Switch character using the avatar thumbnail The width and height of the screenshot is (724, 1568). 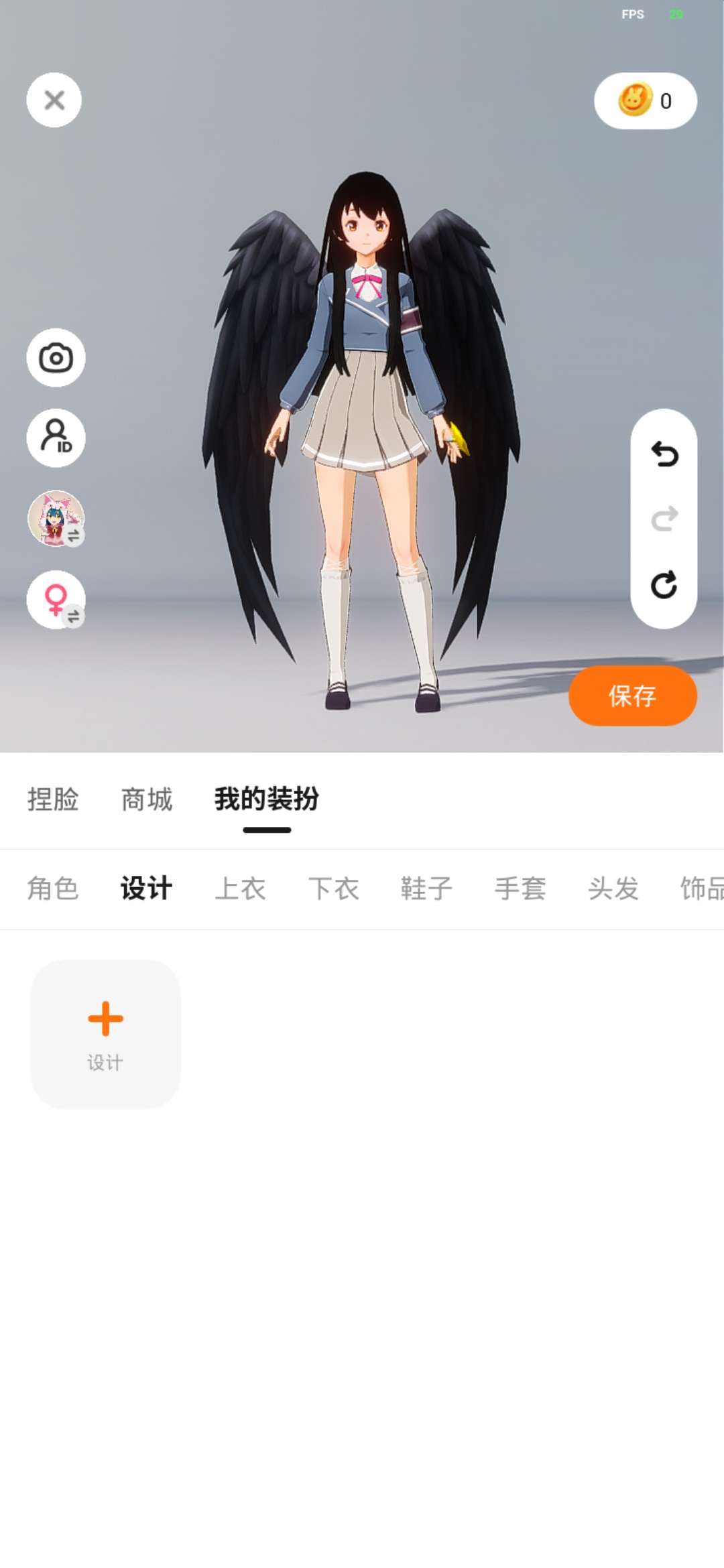[56, 519]
